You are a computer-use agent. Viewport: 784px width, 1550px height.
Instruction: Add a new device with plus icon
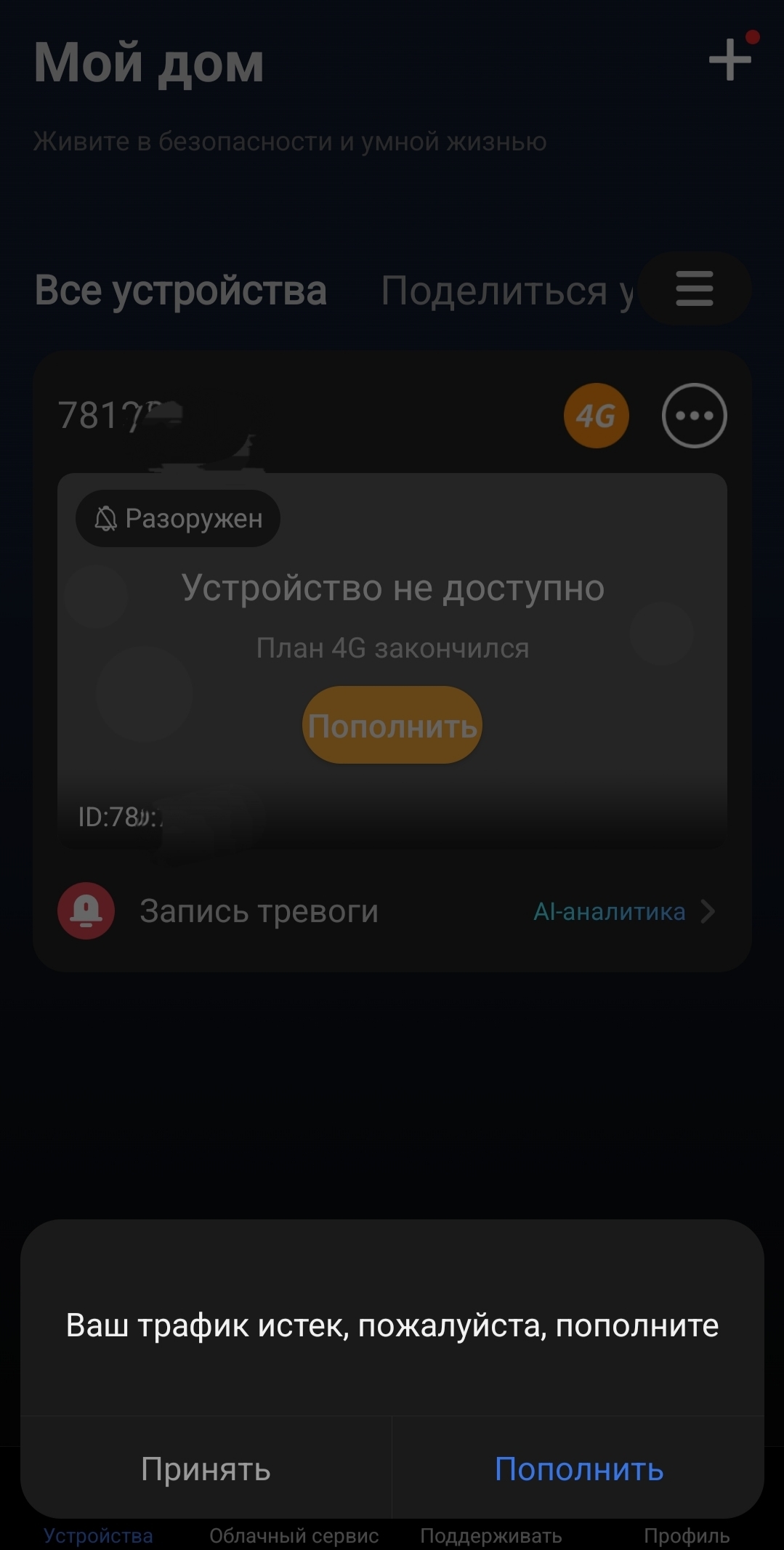[x=730, y=60]
